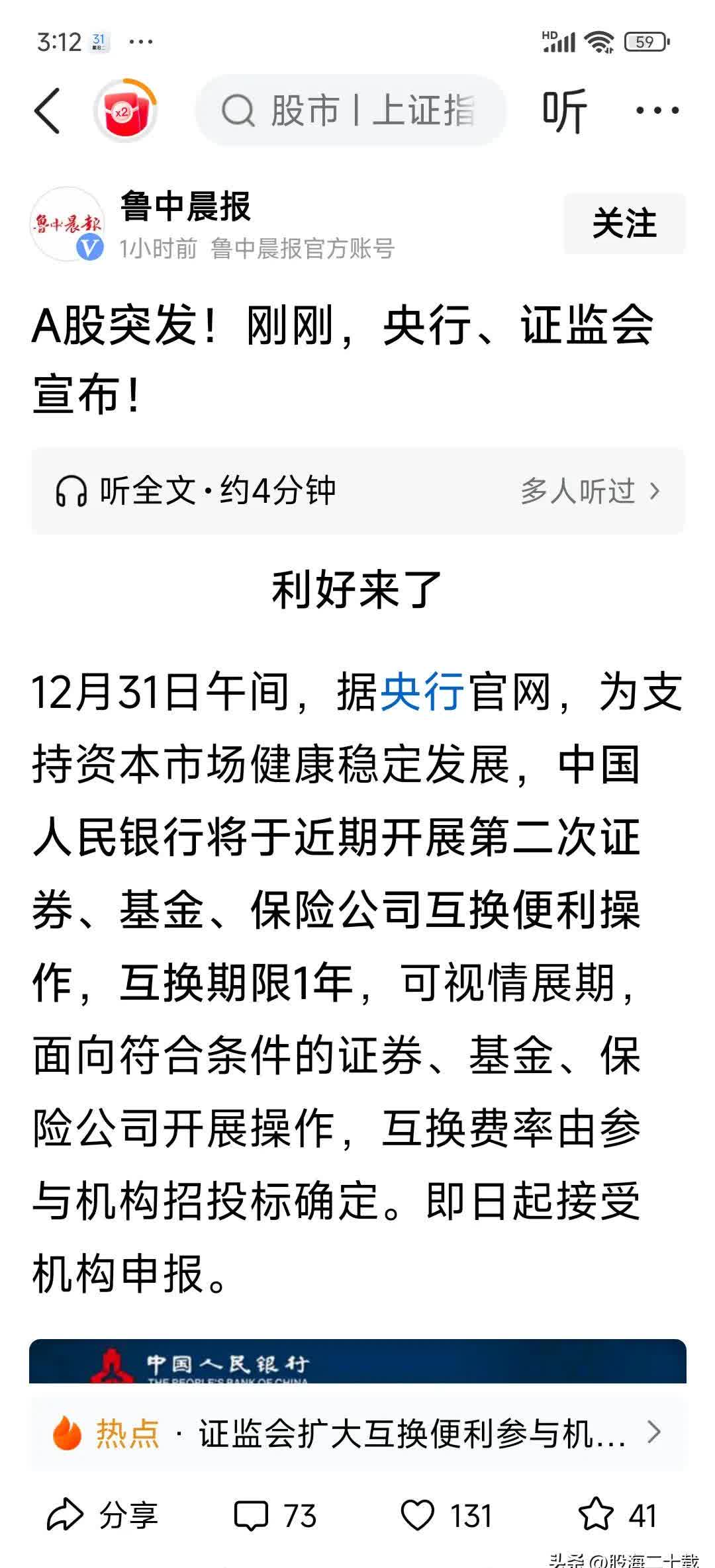Open the 73 comments

coord(275,1516)
